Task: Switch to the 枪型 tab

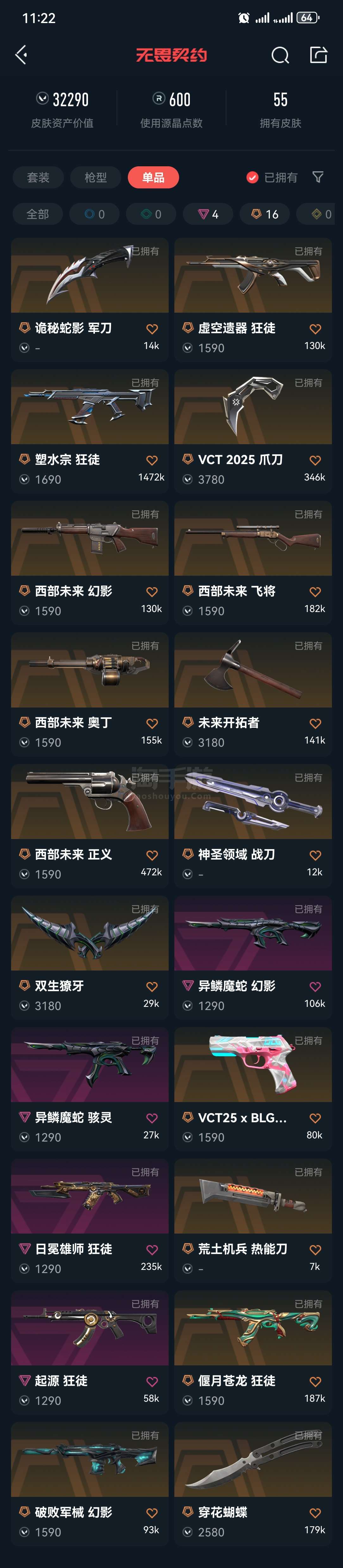Action: (x=95, y=178)
